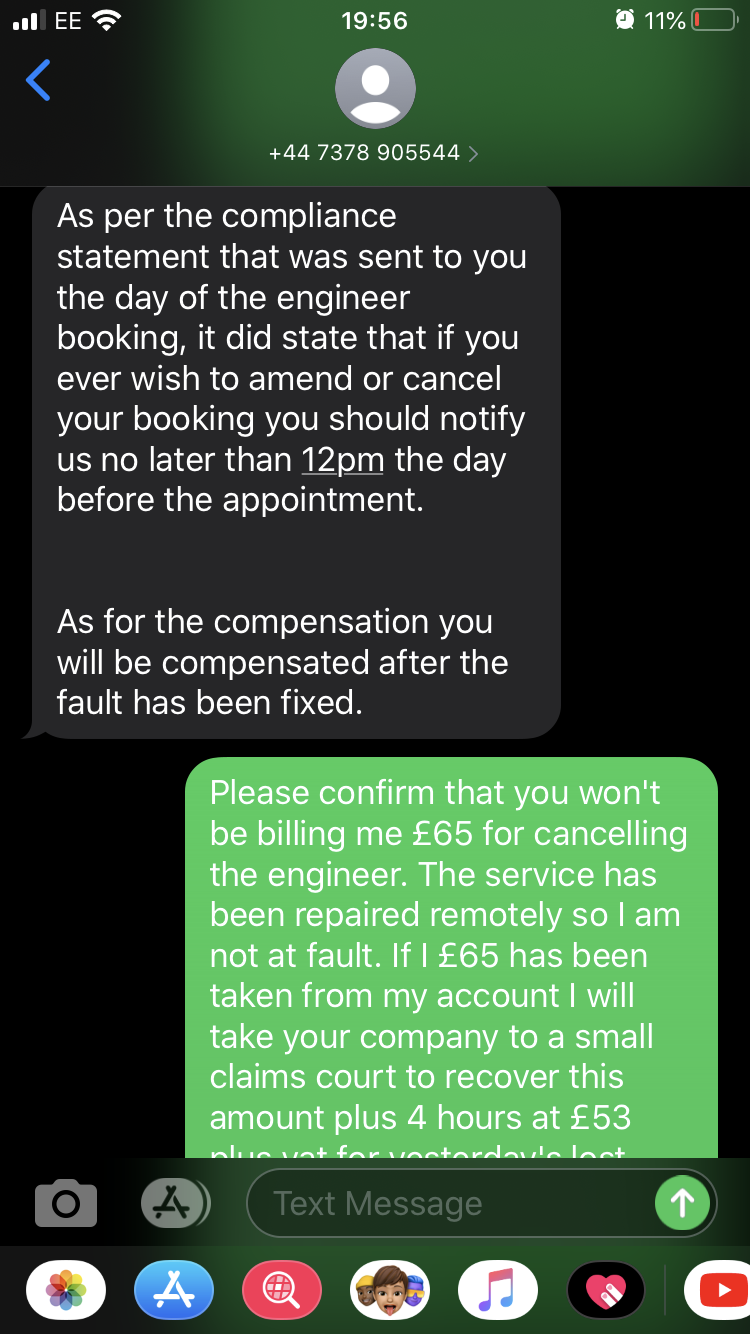
Task: Send the message with the arrow button
Action: 682,1203
